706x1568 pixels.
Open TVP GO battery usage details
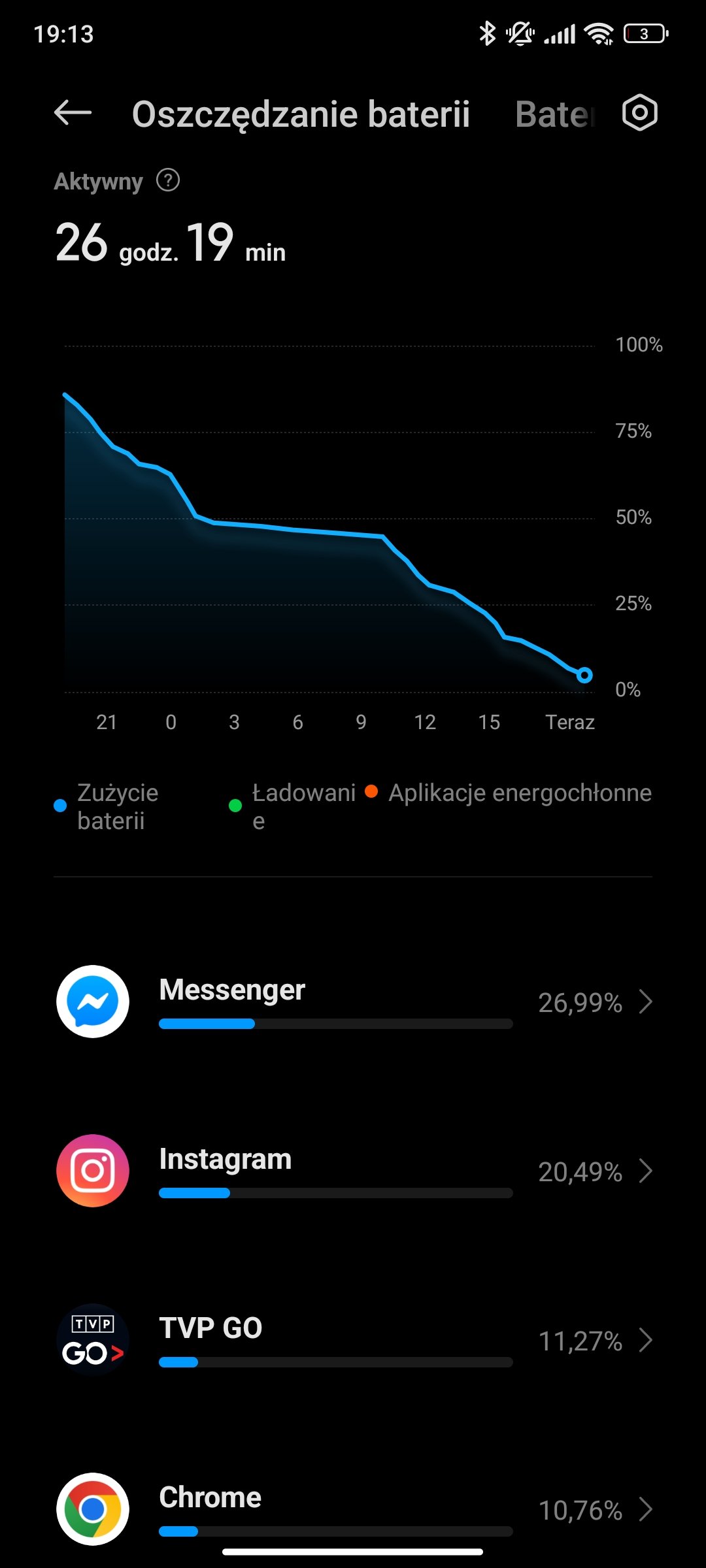(353, 1340)
